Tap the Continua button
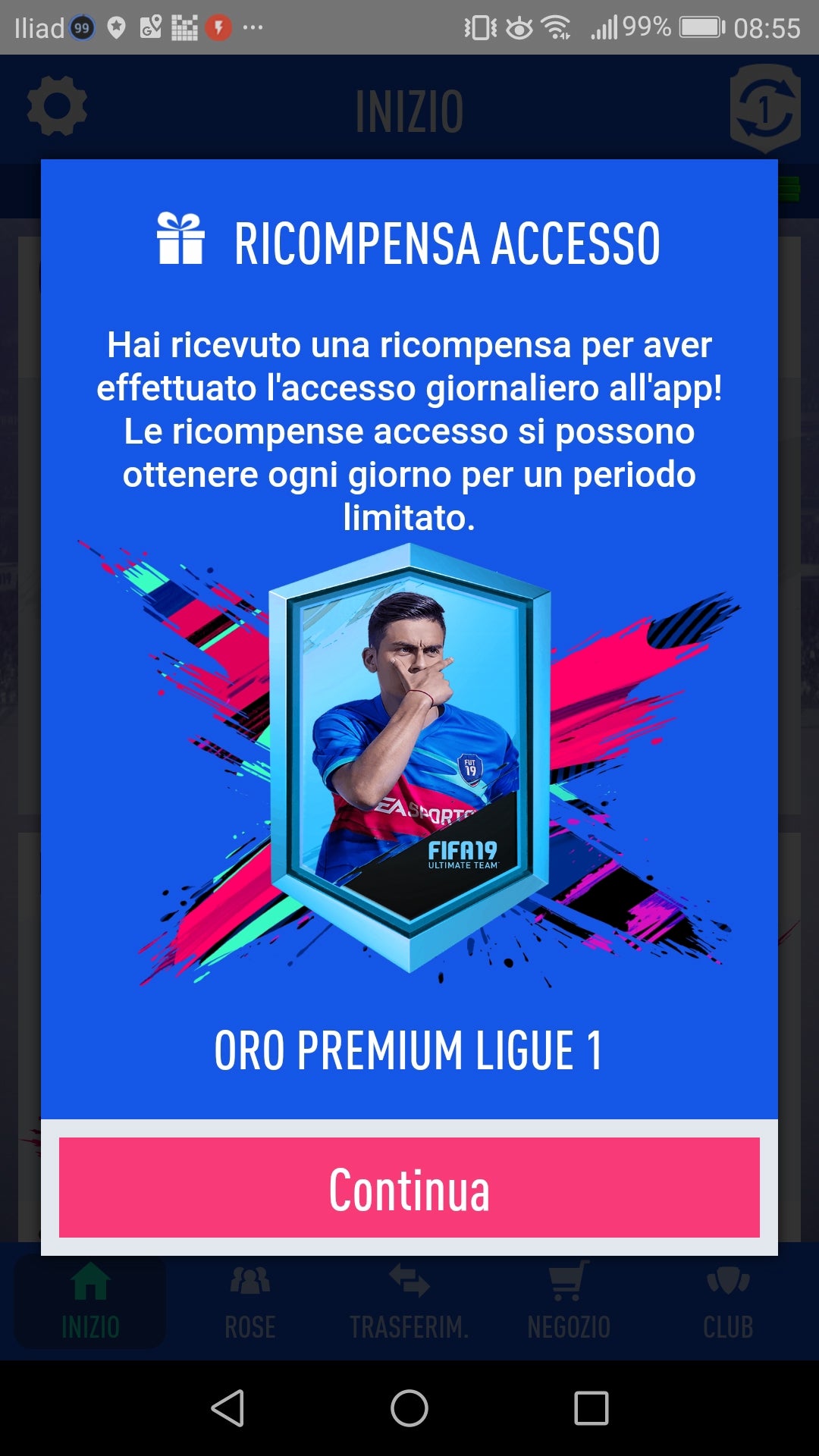The width and height of the screenshot is (819, 1456). tap(409, 1188)
